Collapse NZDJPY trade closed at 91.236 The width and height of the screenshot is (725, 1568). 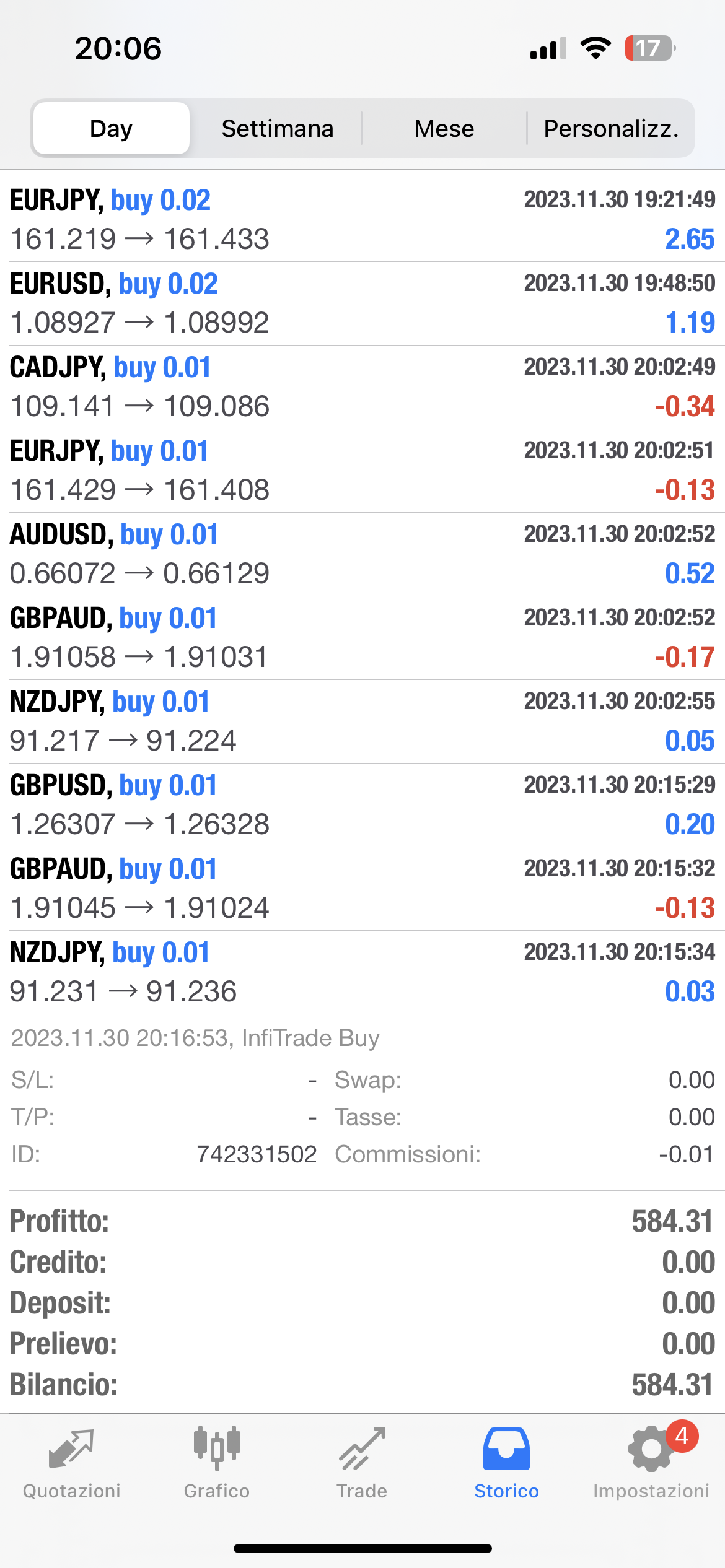[362, 972]
